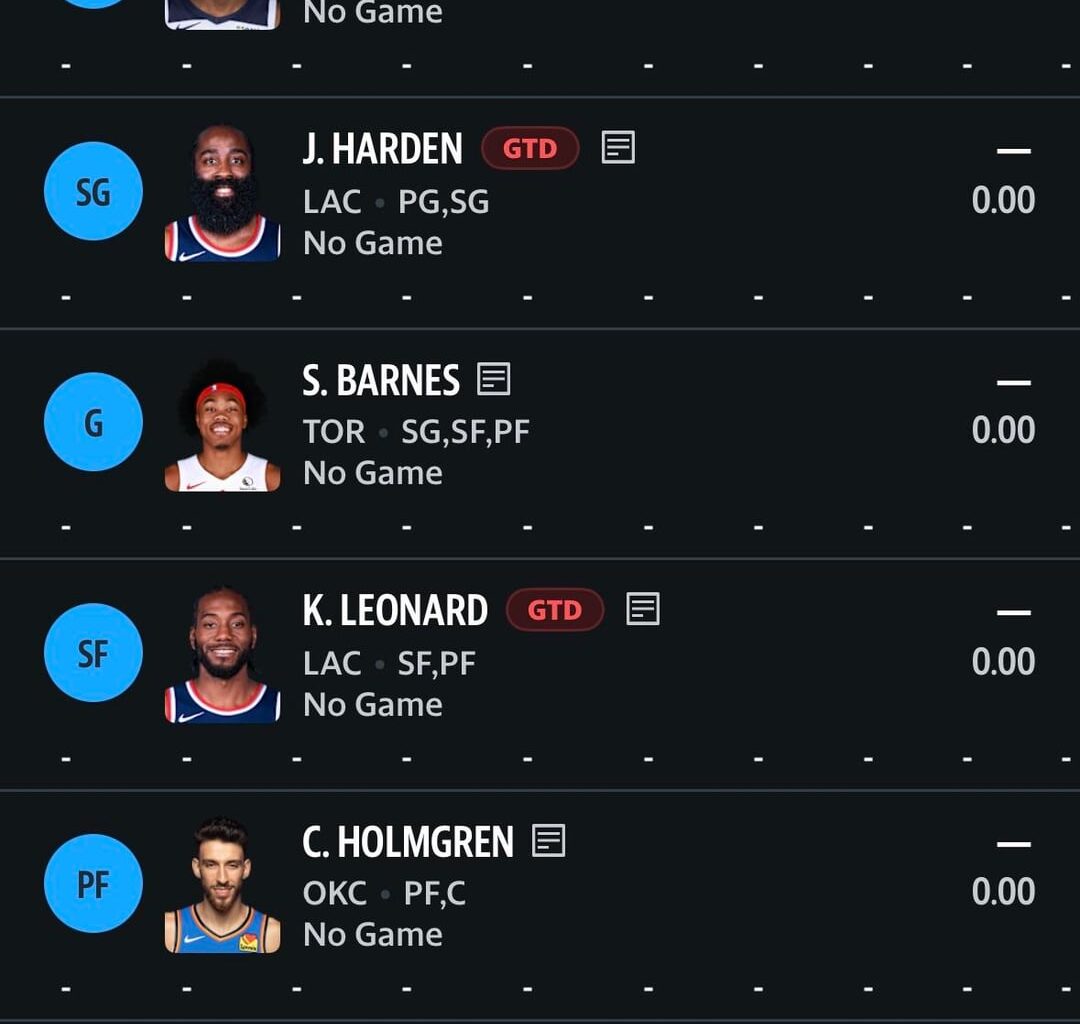Open the player note icon for S. Barnes
Viewport: 1080px width, 1024px height.
[x=494, y=379]
